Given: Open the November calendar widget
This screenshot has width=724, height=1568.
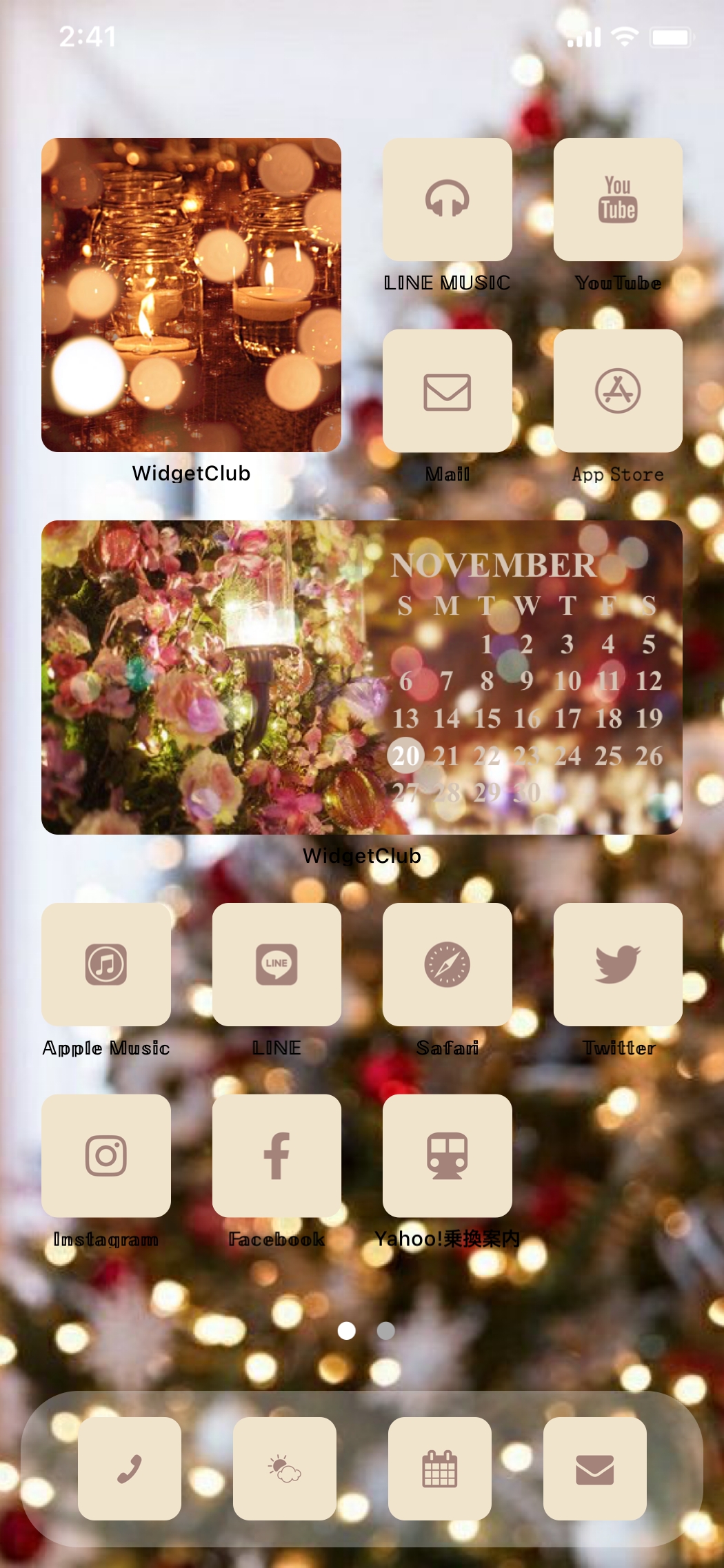Looking at the screenshot, I should click(362, 677).
